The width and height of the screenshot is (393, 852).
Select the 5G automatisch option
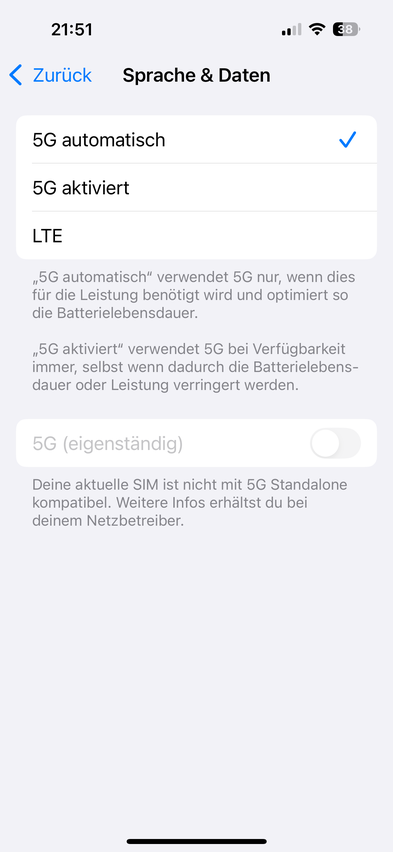click(196, 140)
